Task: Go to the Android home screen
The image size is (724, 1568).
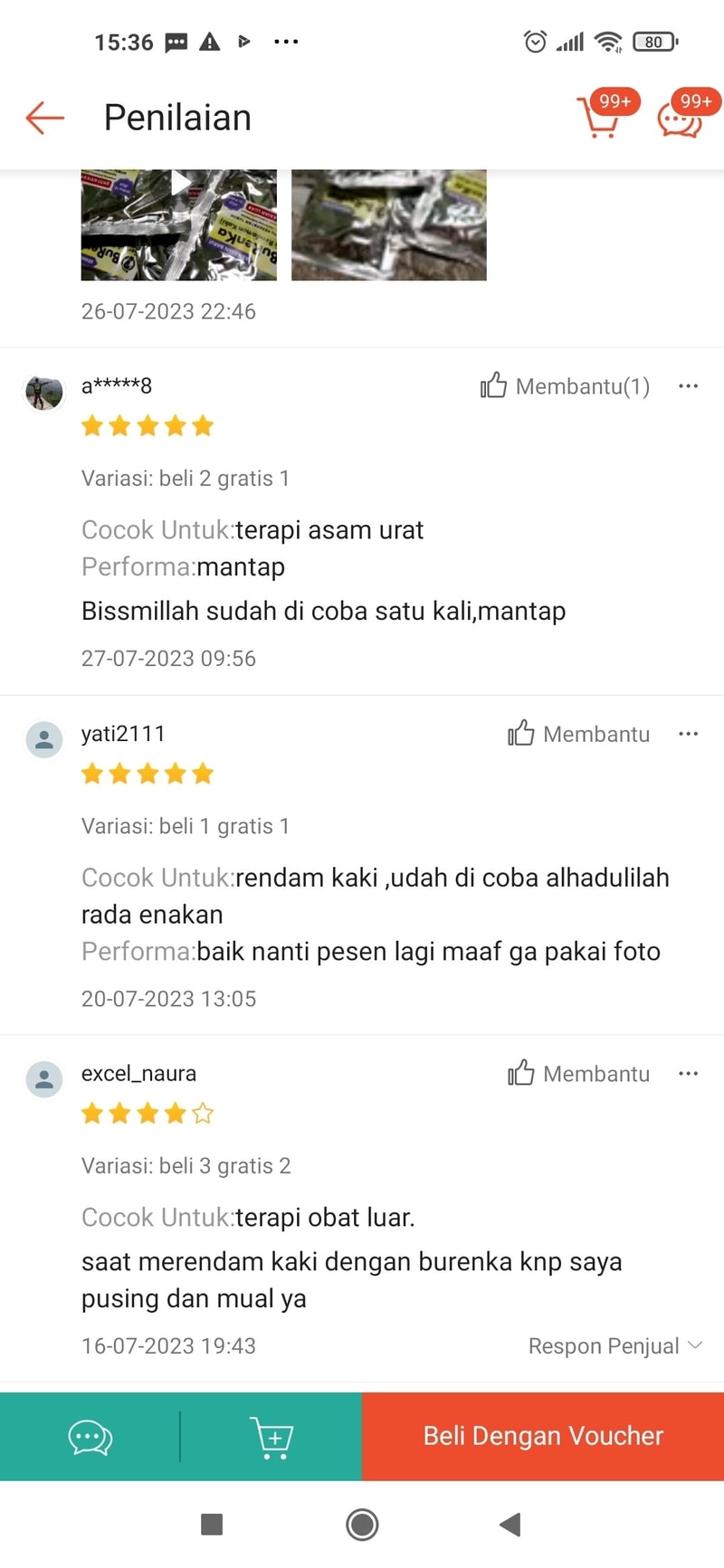Action: (362, 1525)
